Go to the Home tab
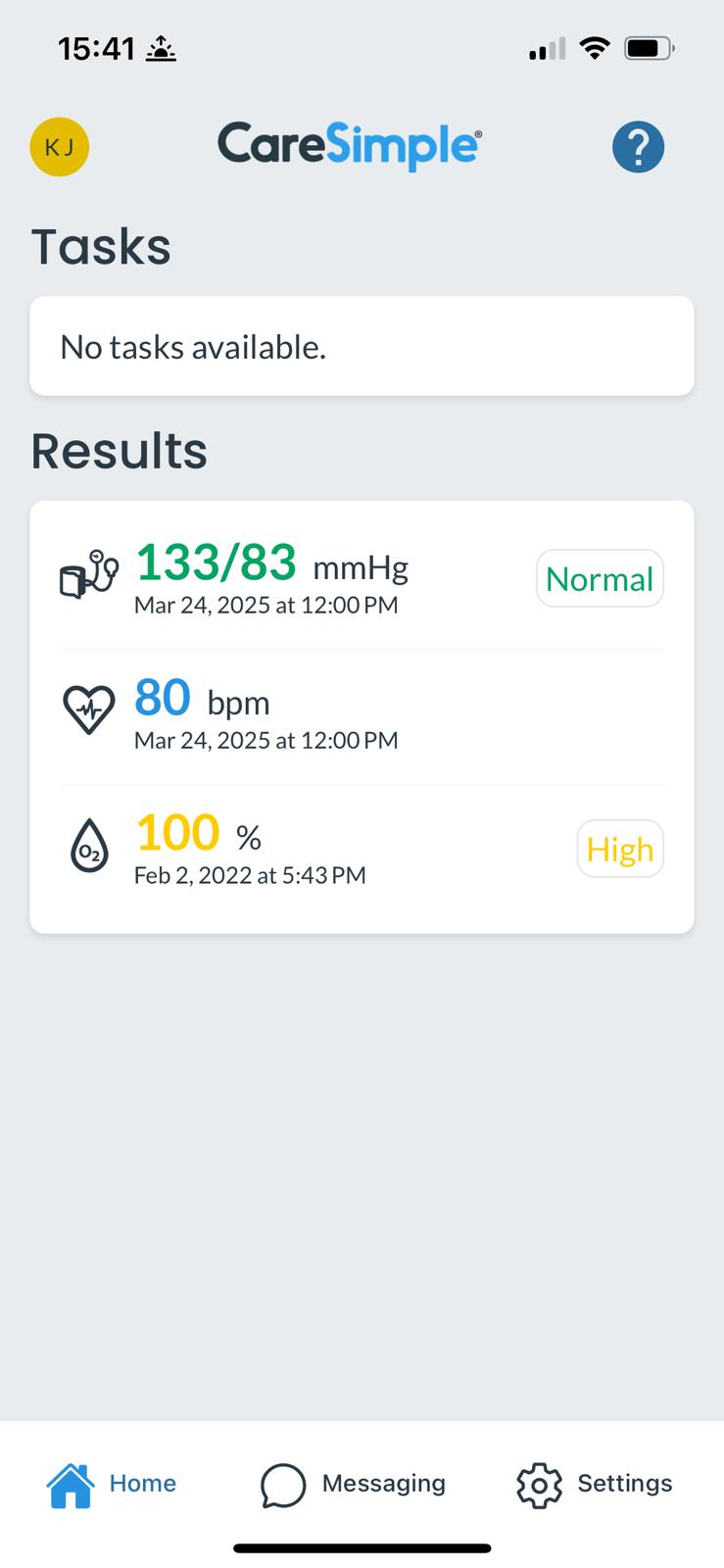This screenshot has width=724, height=1568. click(112, 1484)
